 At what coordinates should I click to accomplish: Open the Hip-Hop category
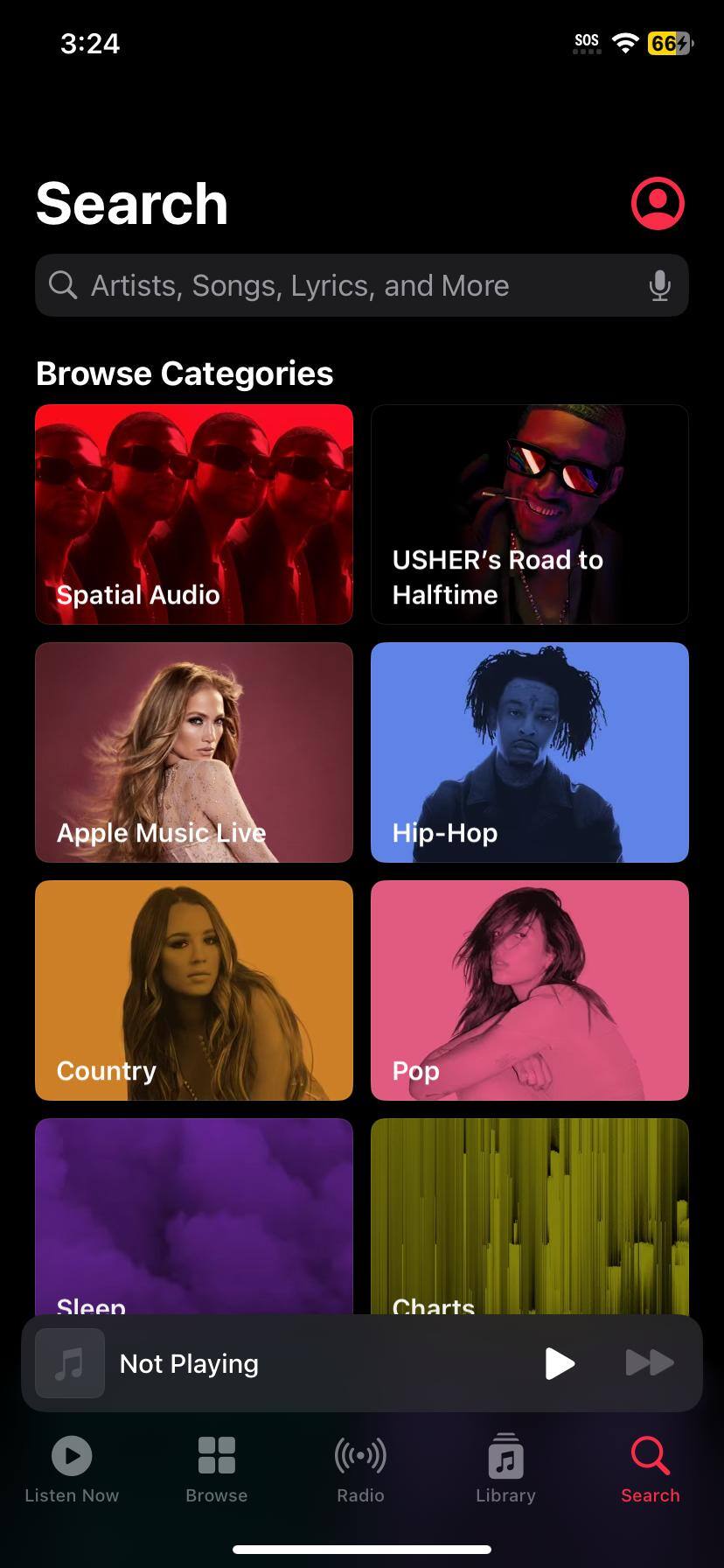[x=530, y=752]
